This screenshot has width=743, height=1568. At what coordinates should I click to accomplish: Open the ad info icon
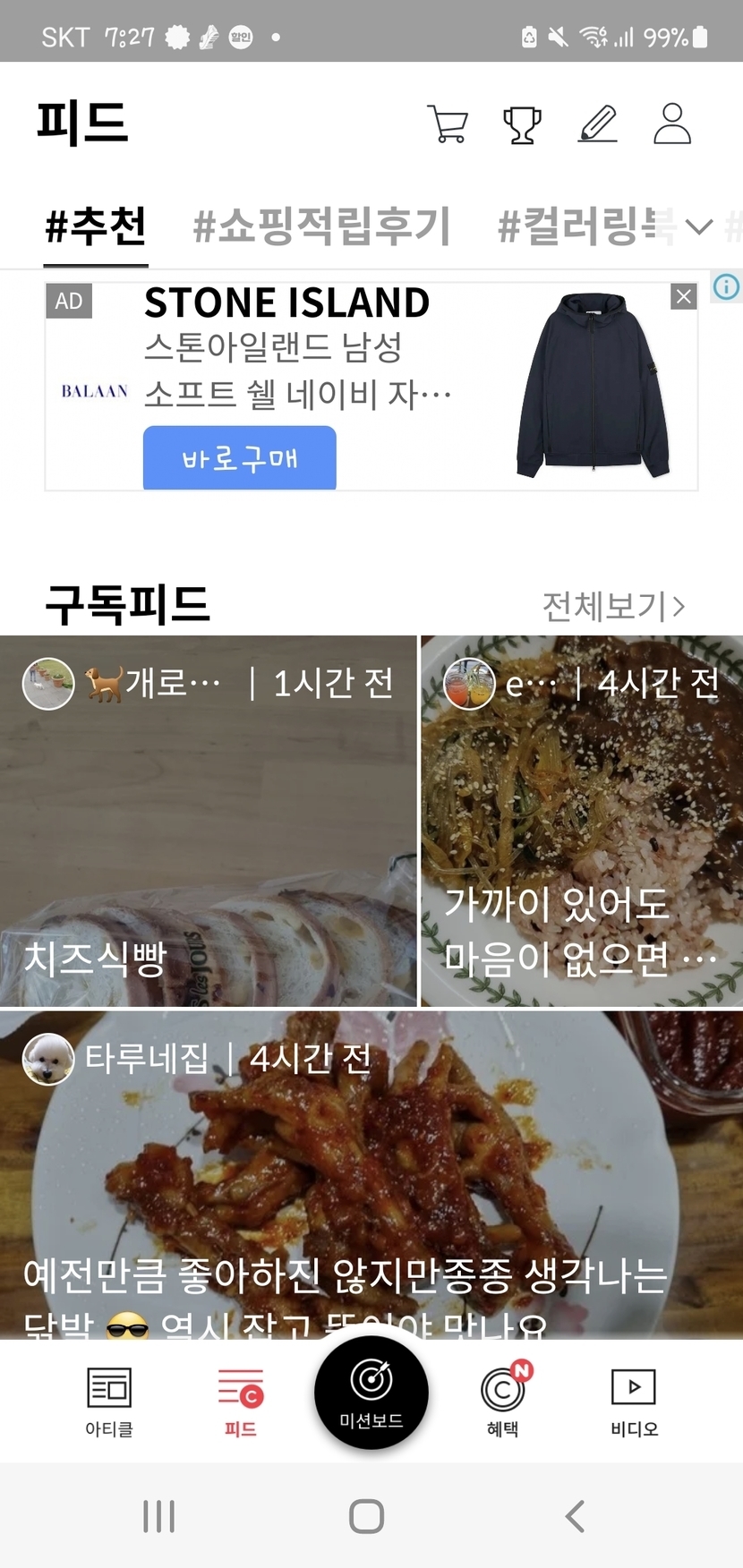[x=726, y=286]
